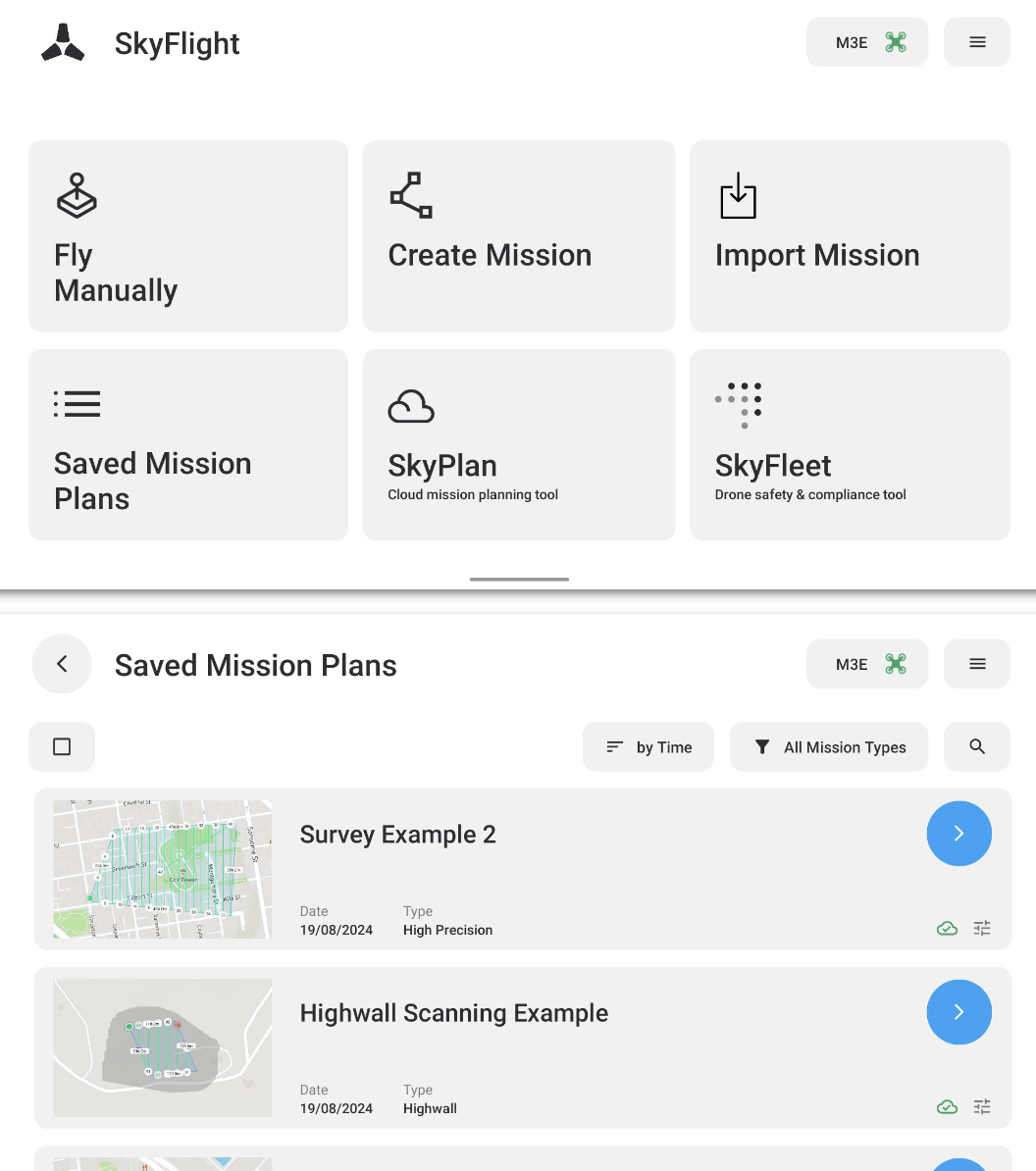This screenshot has width=1036, height=1171.
Task: Open SkyFleet drone safety tool
Action: tap(850, 444)
